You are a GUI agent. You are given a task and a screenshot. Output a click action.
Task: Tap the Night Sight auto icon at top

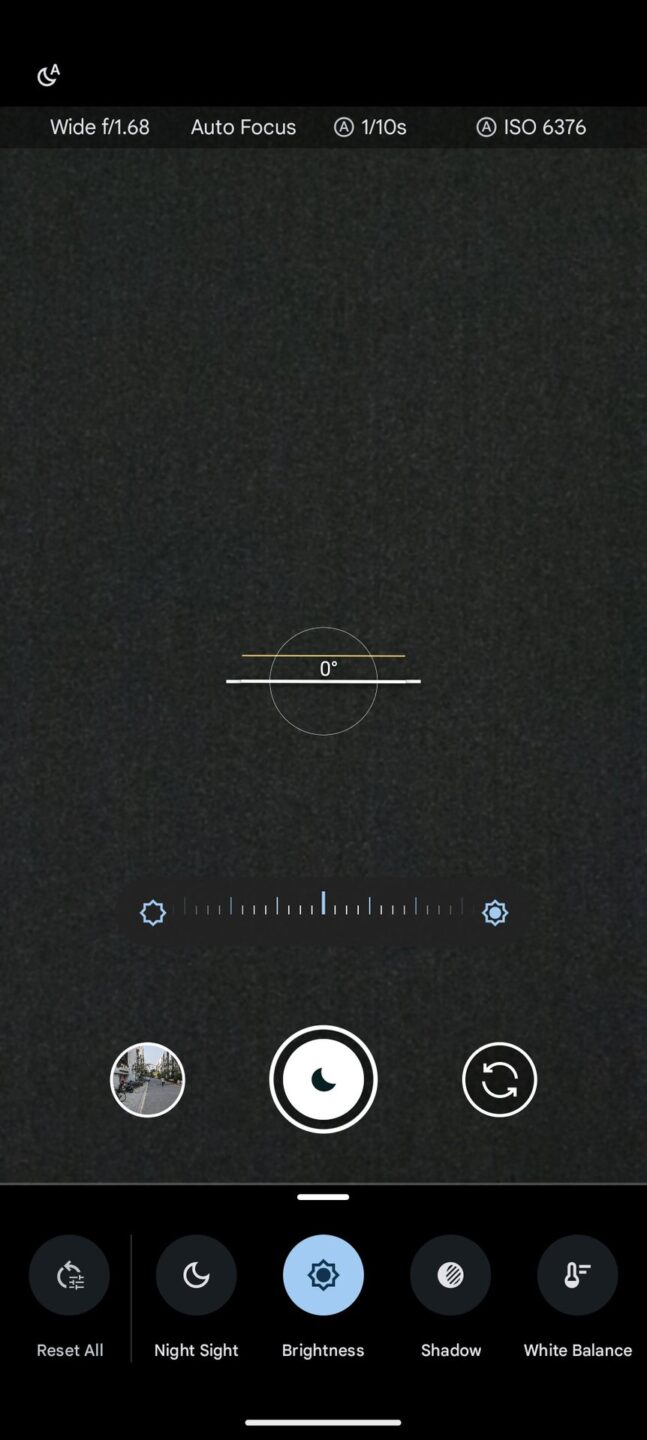coord(48,75)
